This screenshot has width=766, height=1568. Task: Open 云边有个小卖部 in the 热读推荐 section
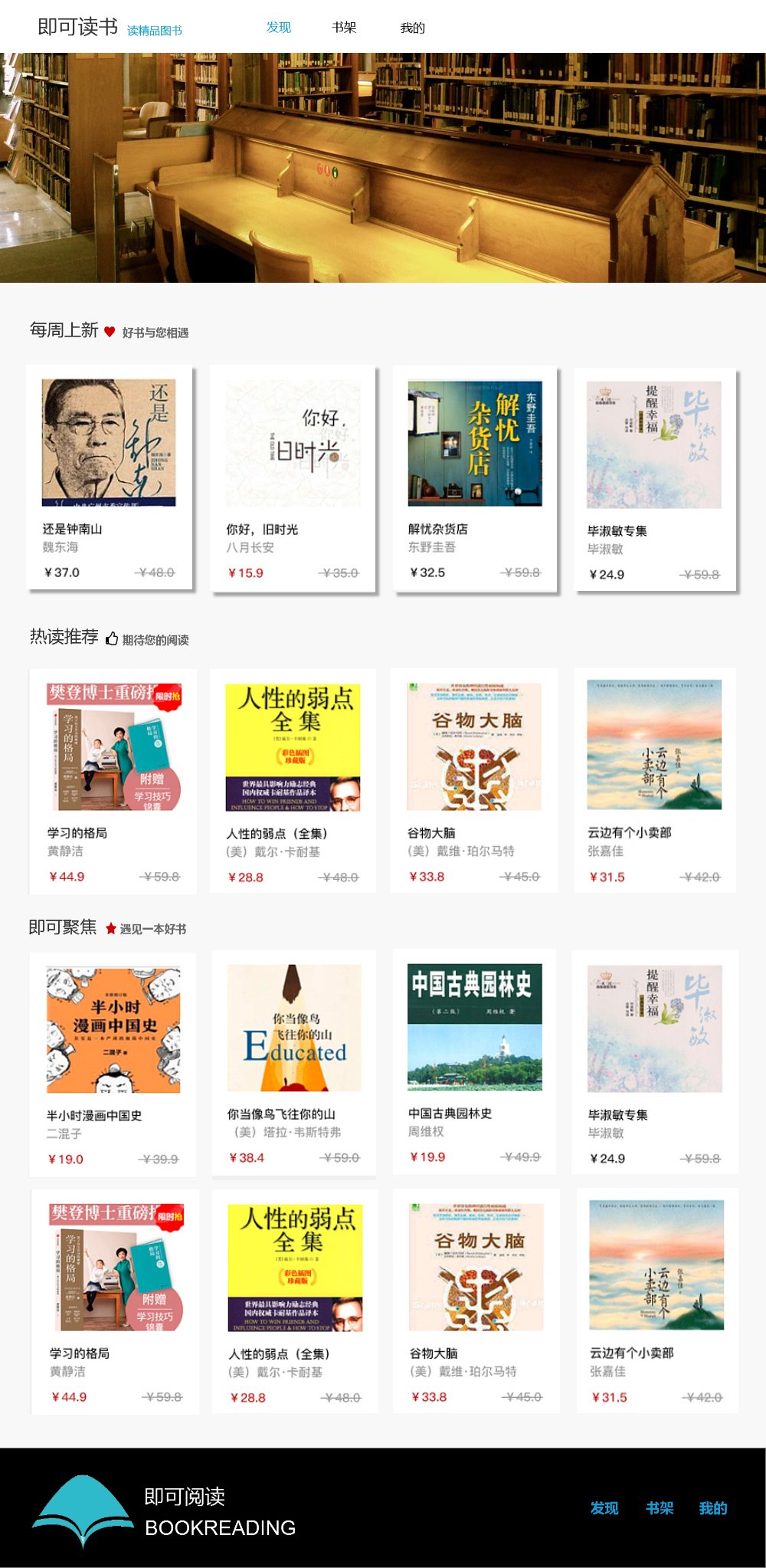tap(655, 780)
